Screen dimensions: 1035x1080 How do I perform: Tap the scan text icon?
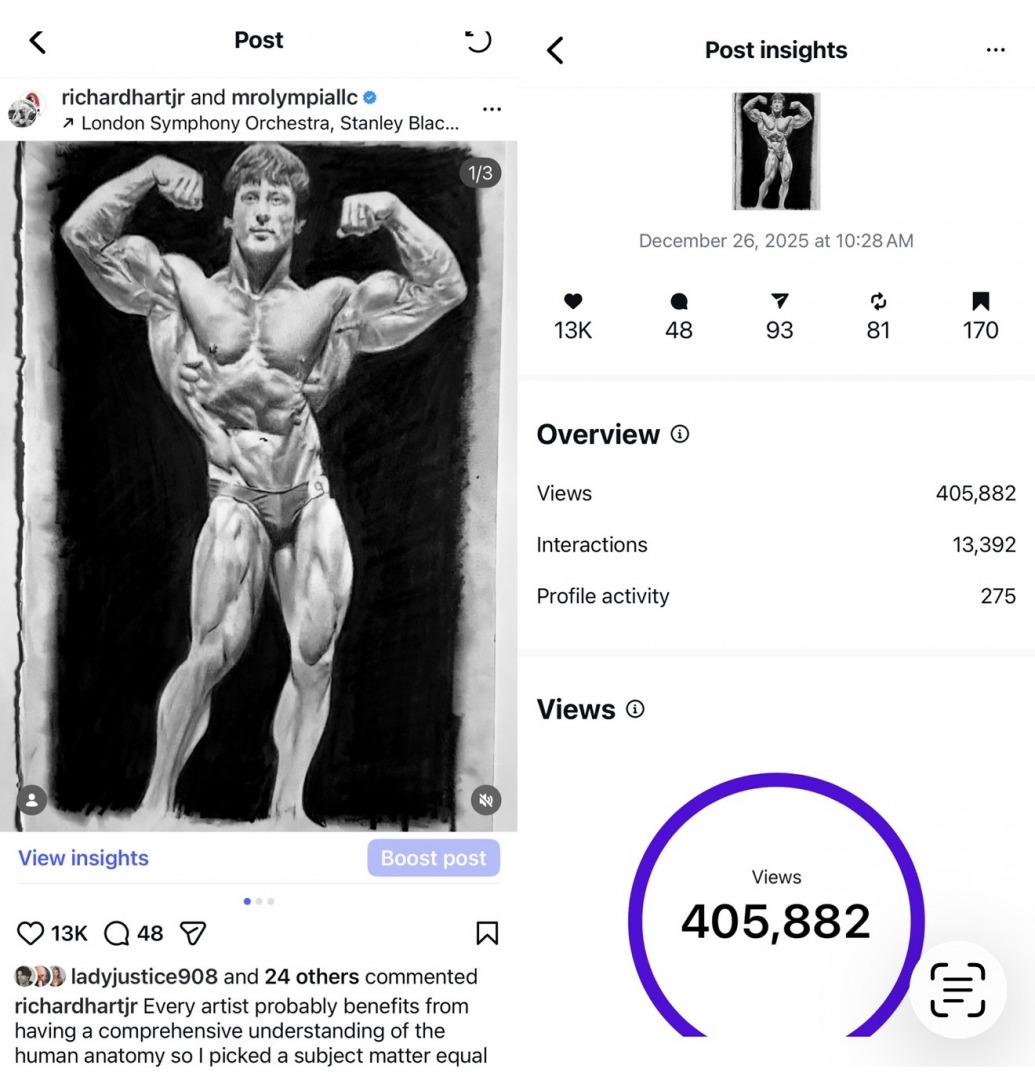point(958,990)
